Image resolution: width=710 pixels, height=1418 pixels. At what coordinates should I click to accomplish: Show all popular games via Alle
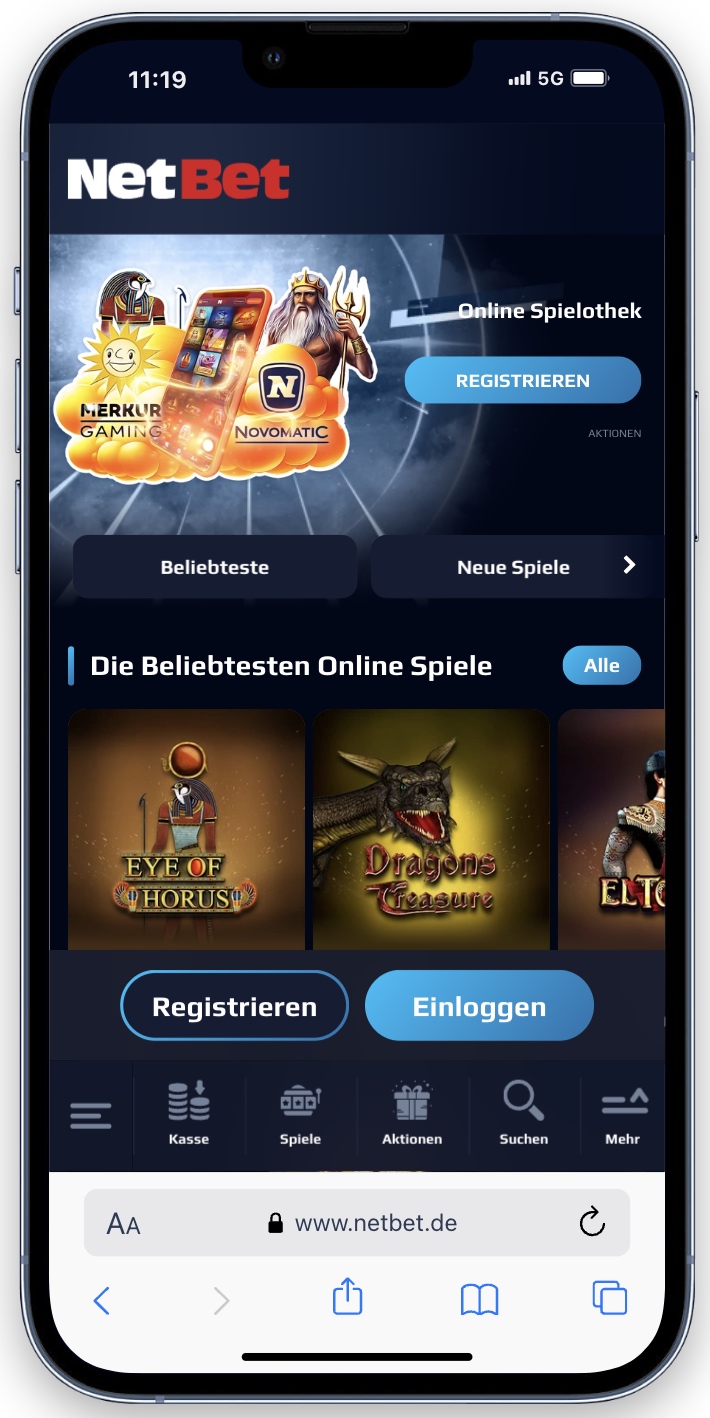[601, 666]
